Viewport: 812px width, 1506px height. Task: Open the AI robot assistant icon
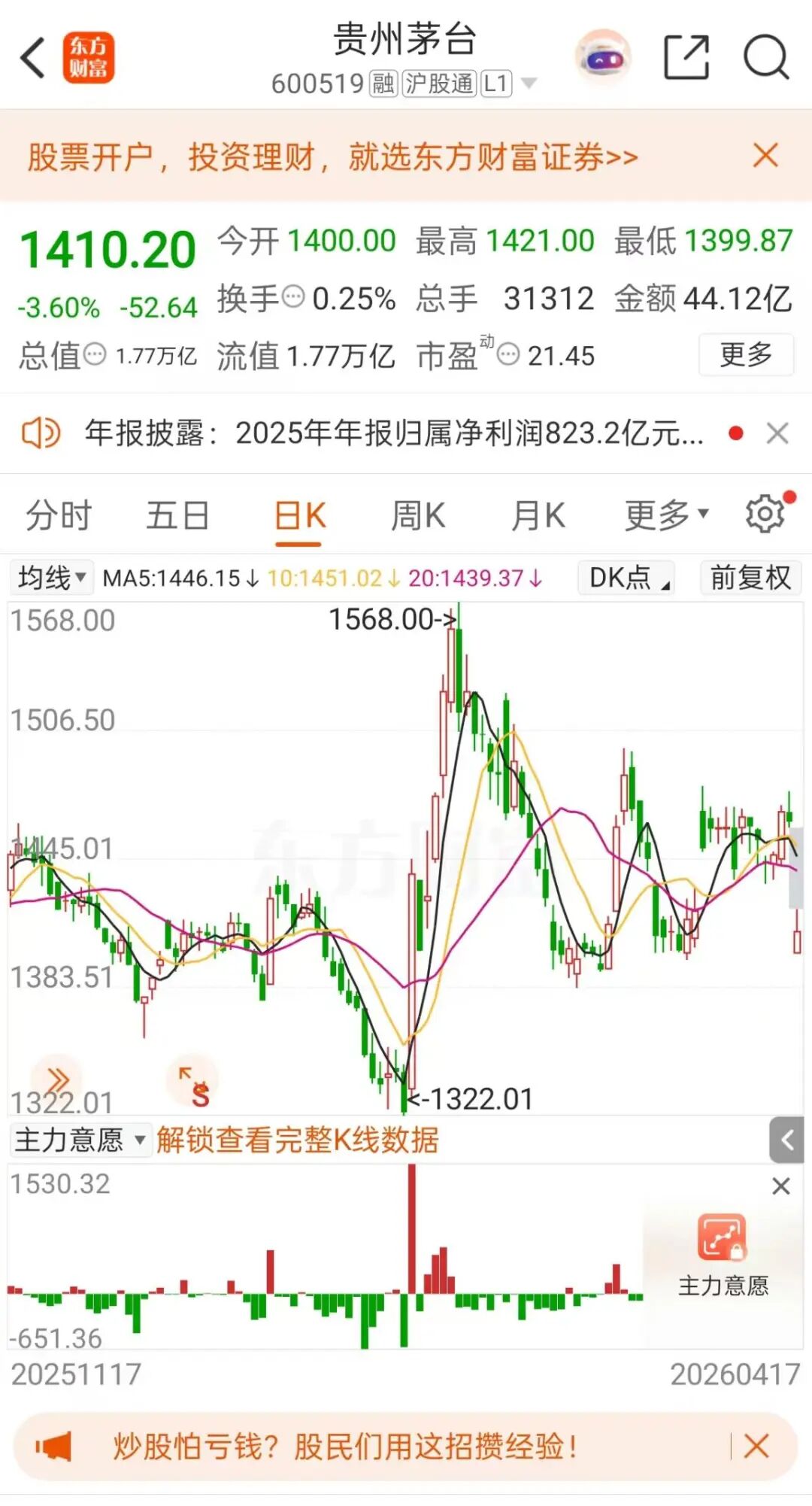pos(602,57)
